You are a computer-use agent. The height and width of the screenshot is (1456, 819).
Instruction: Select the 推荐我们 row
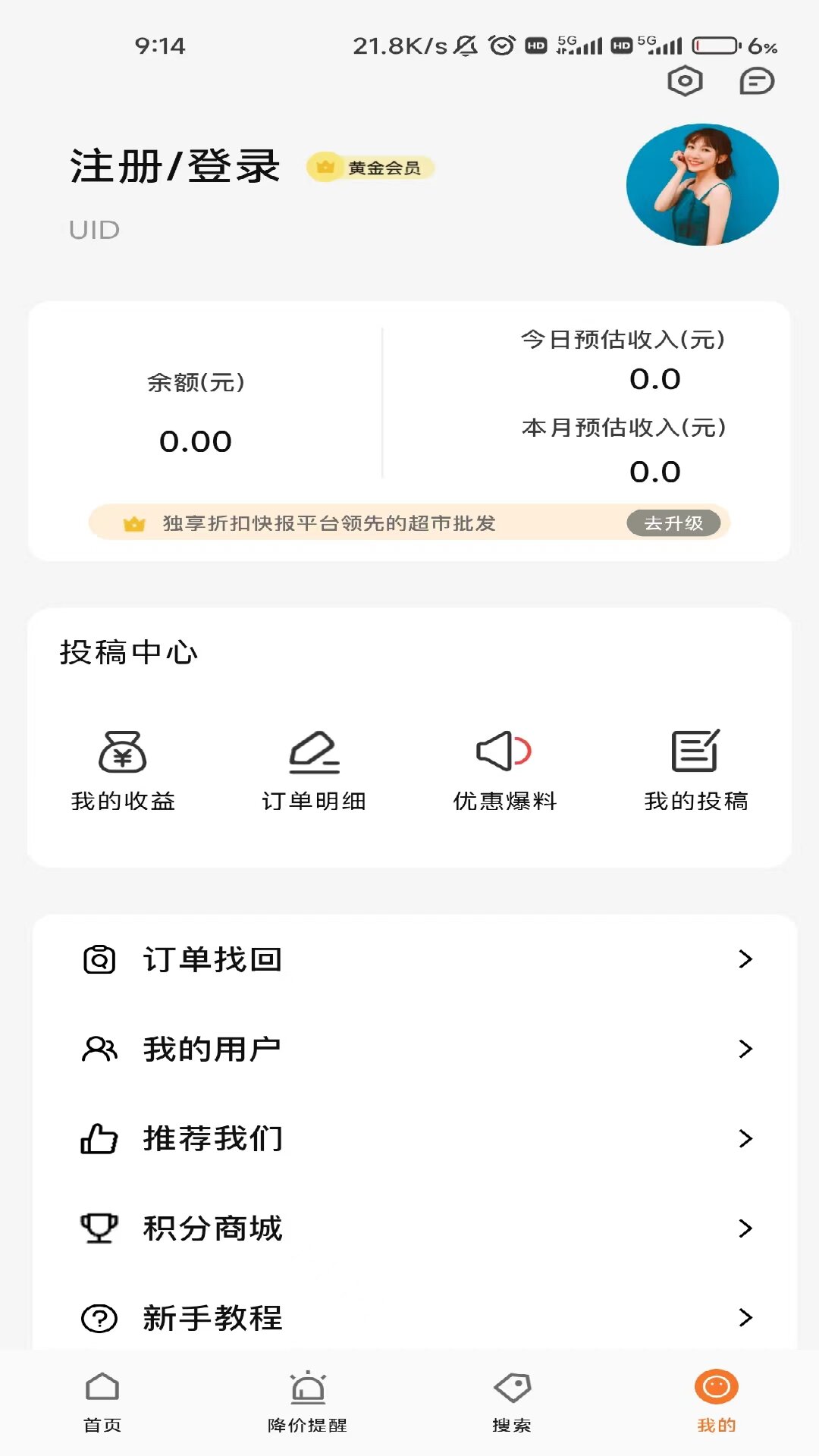(414, 1138)
